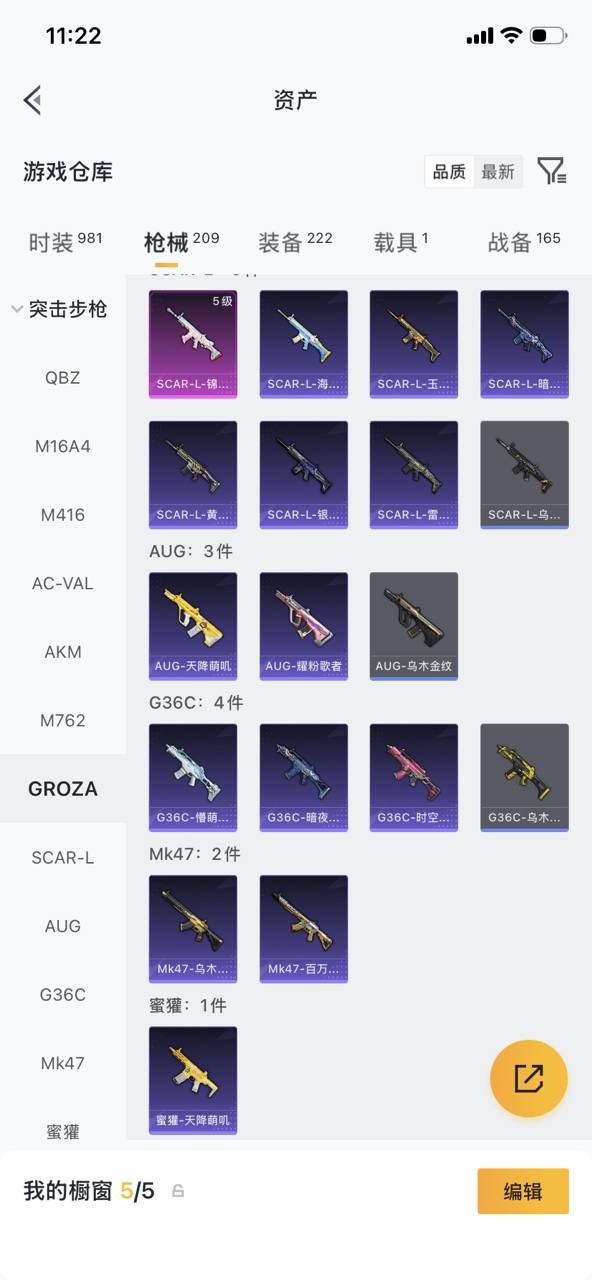Sort the warehouse by 最新

498,172
